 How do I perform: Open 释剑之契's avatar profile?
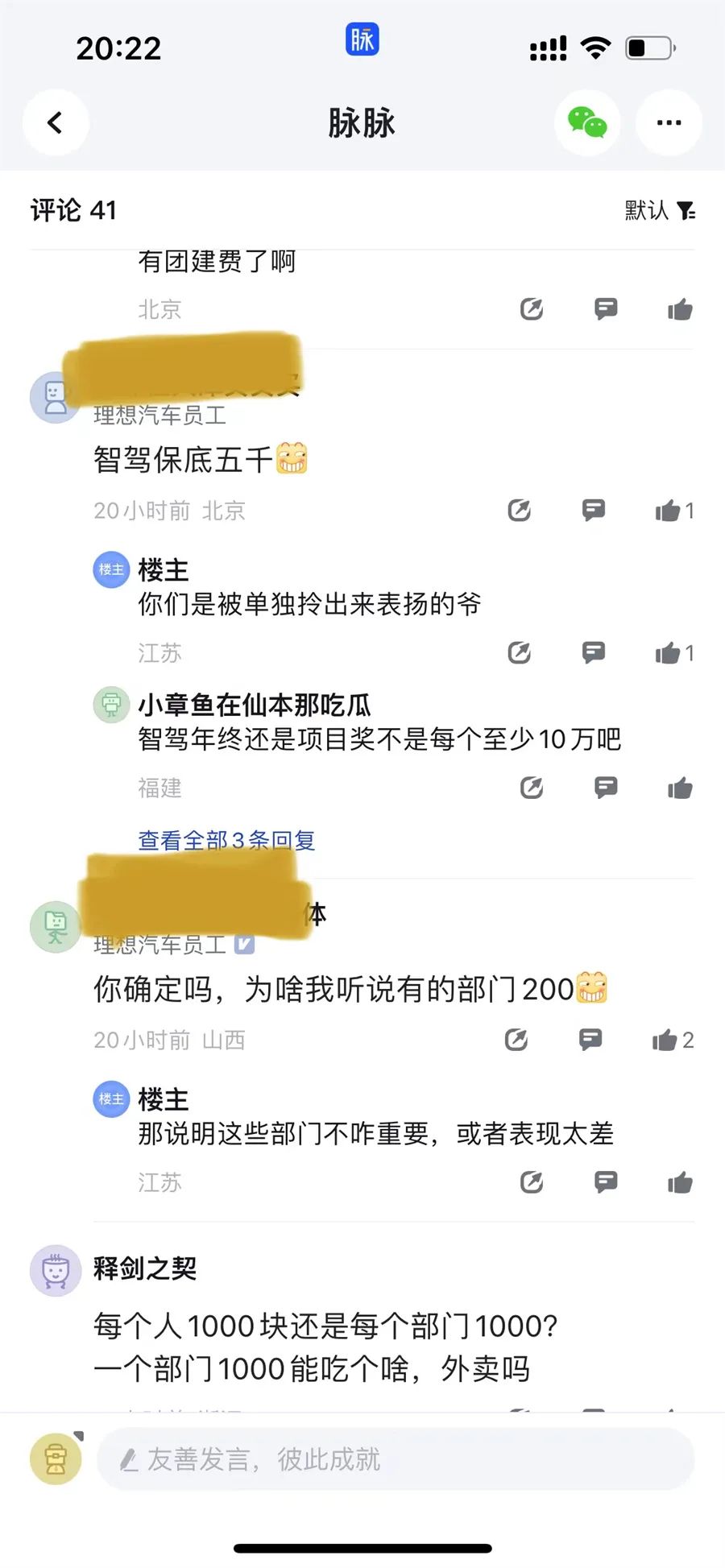click(x=56, y=1270)
